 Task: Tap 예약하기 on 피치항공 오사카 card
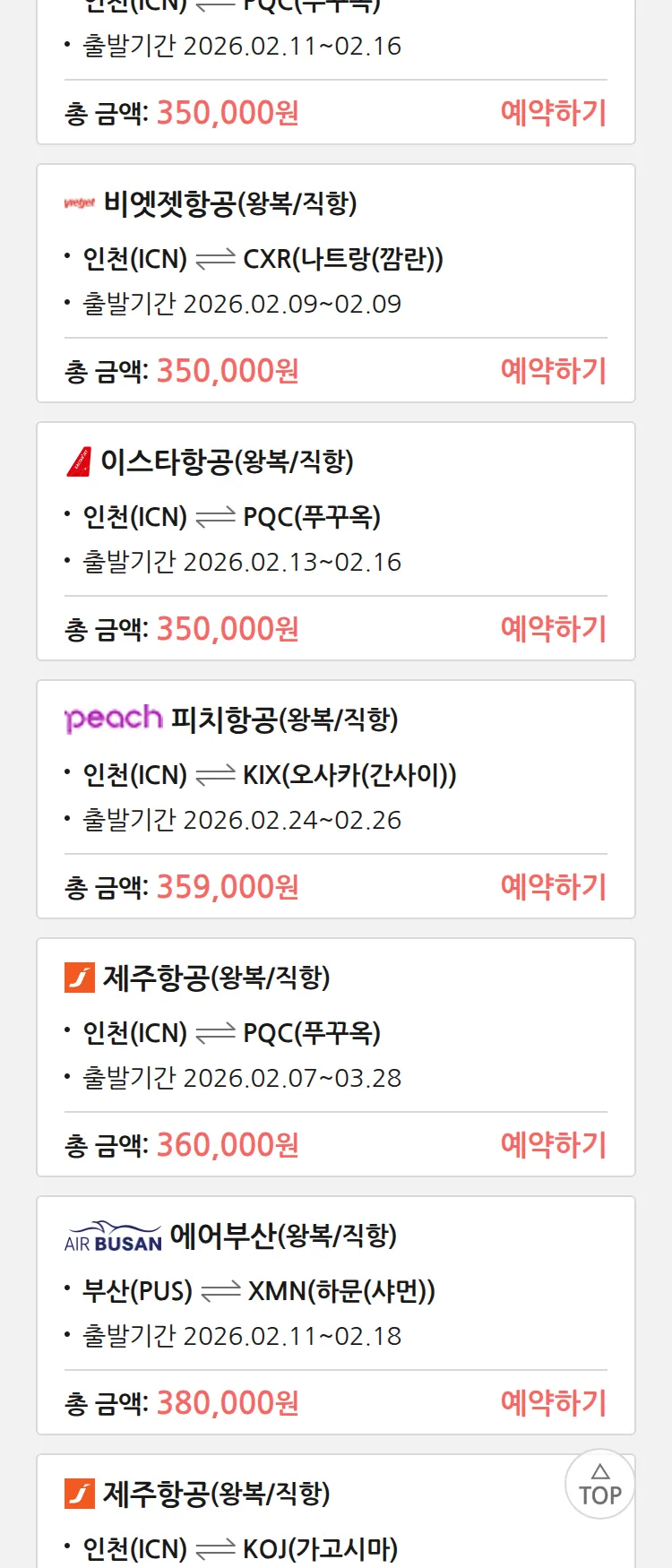click(x=553, y=886)
